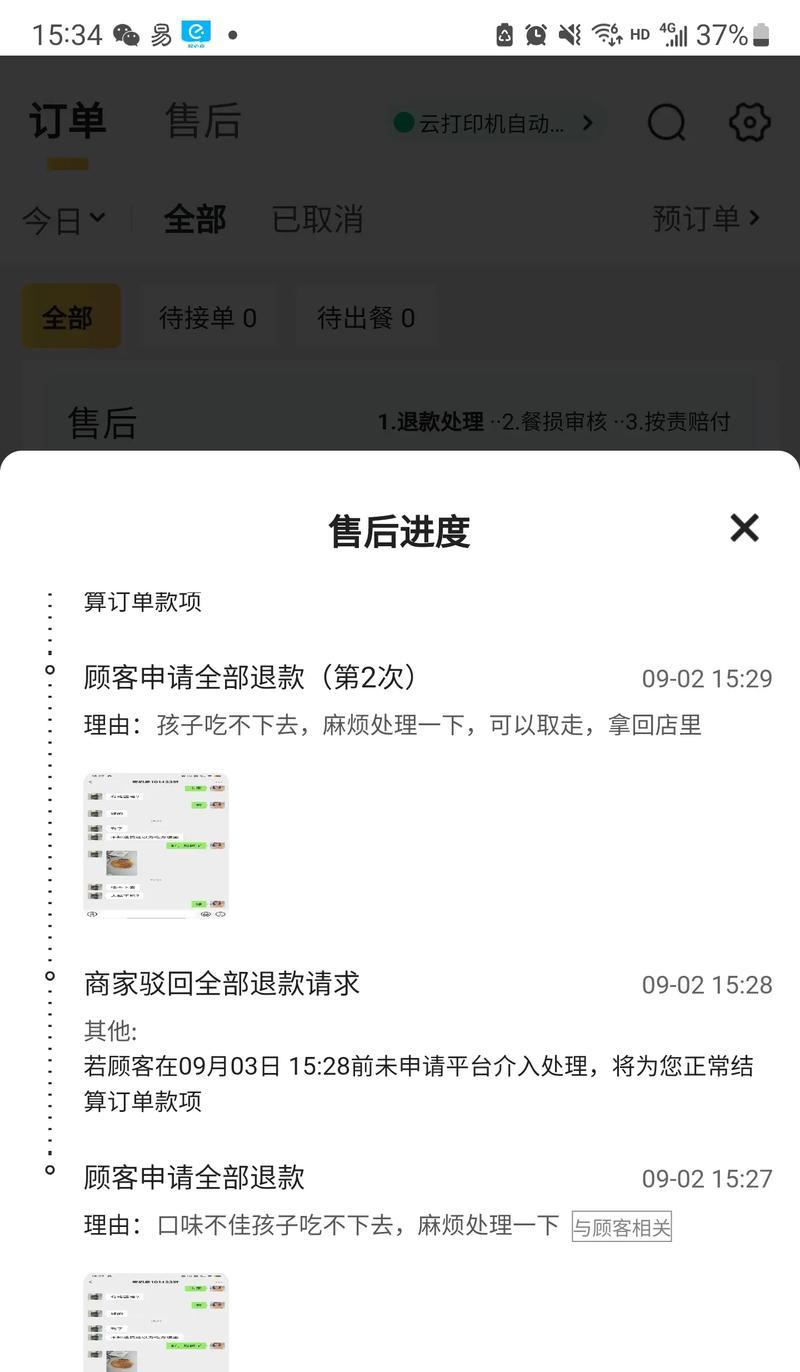The height and width of the screenshot is (1372, 800).
Task: View the image under the first 顾客申请全部退款 entry
Action: [x=156, y=1320]
